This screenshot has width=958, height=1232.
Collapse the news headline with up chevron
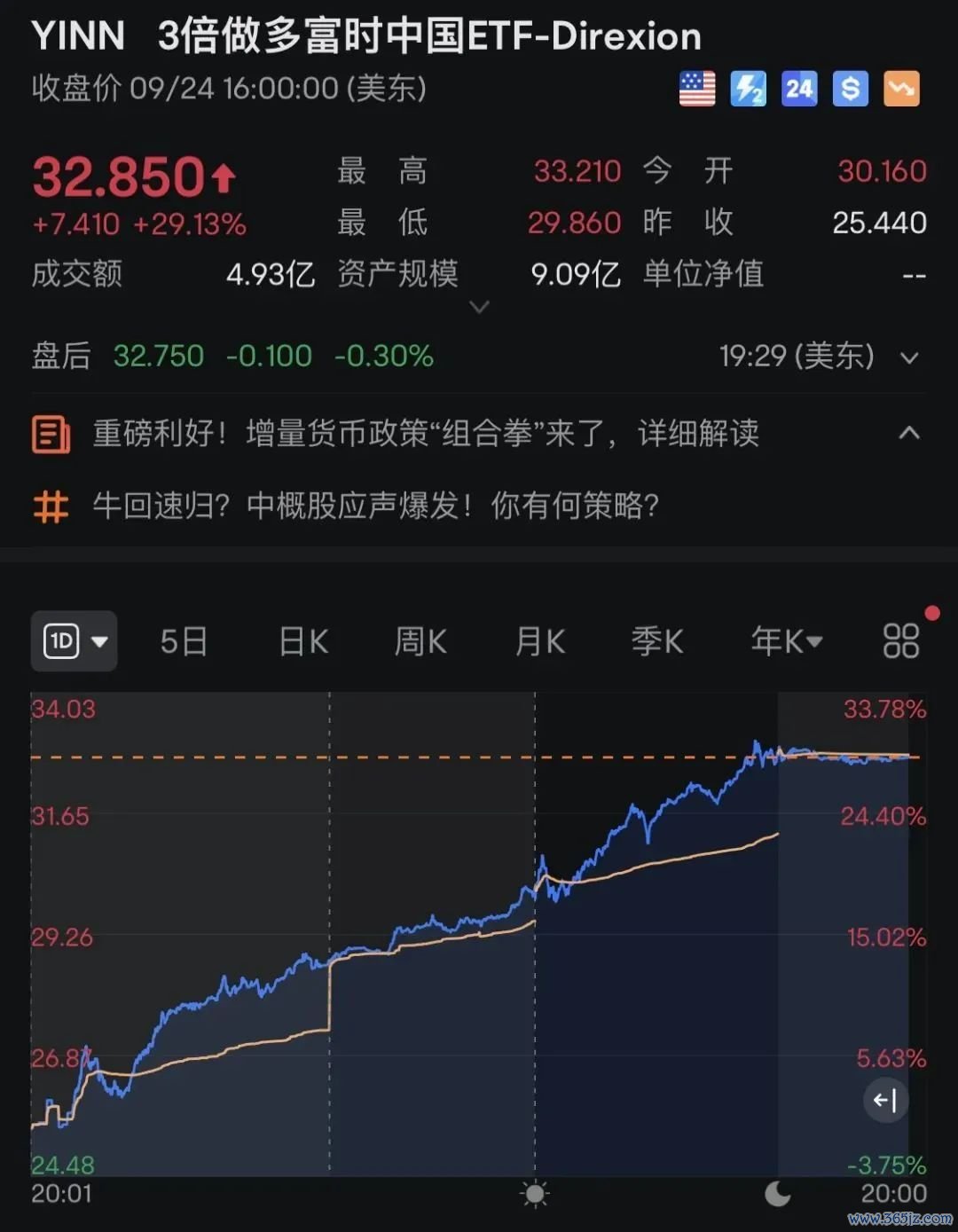(910, 434)
